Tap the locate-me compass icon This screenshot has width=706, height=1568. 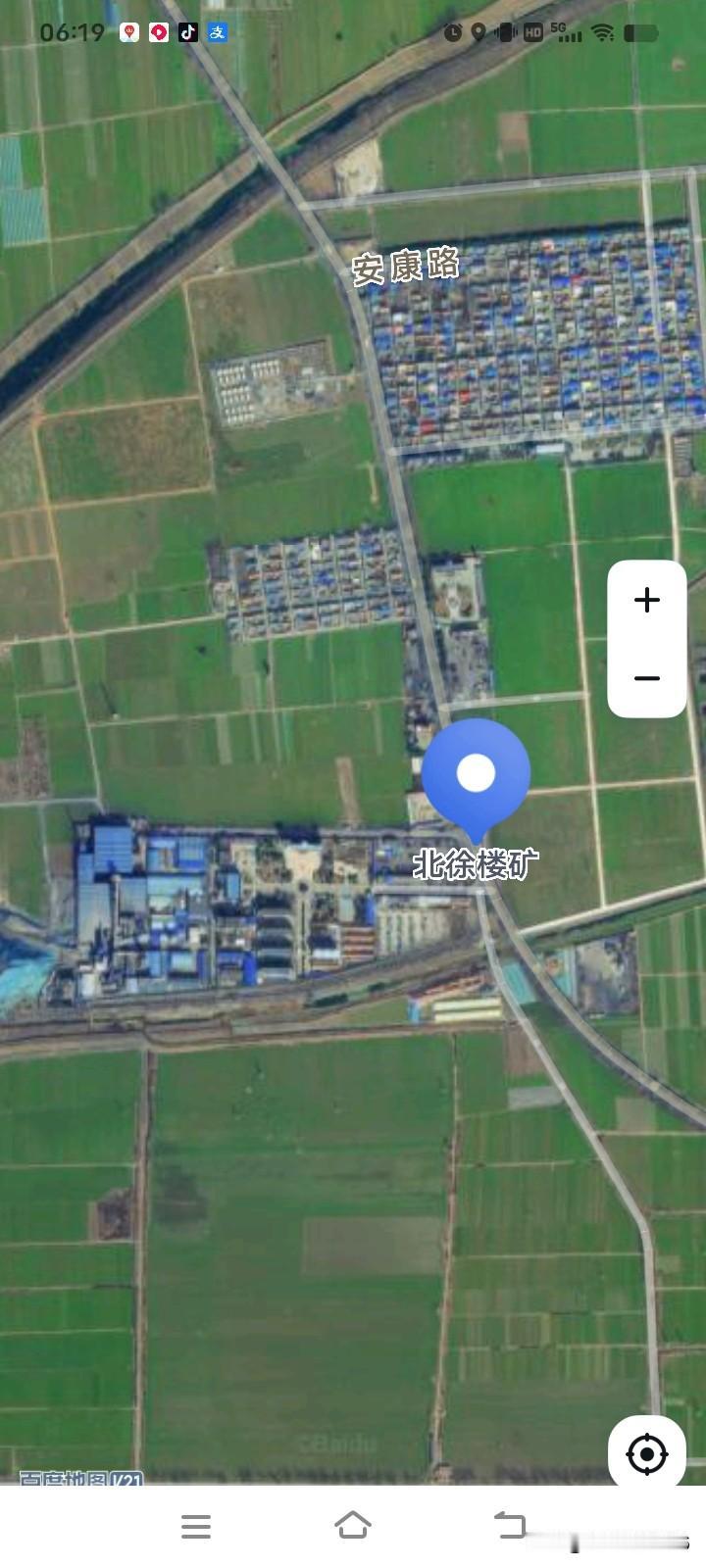click(646, 1454)
